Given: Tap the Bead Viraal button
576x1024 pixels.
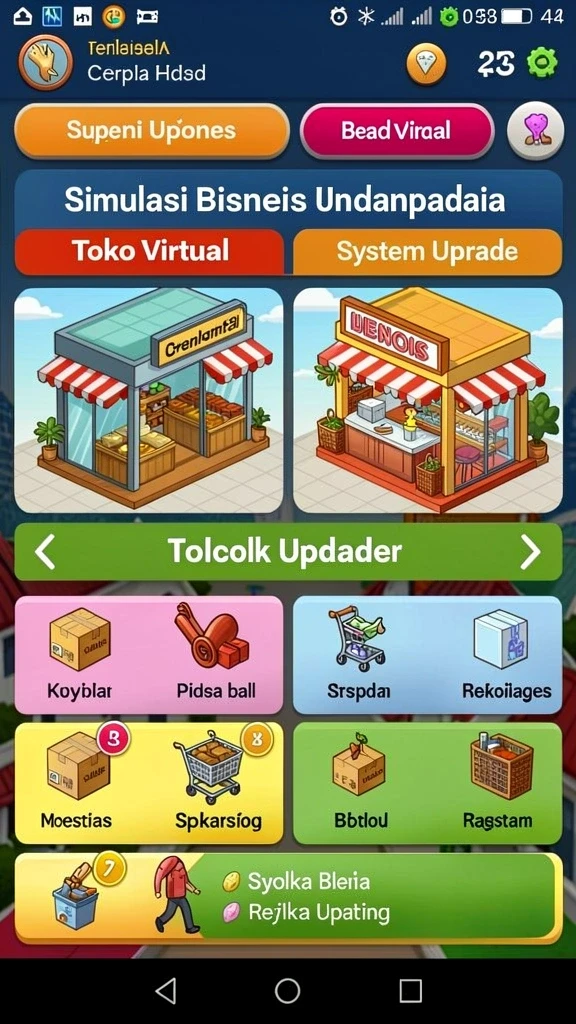Looking at the screenshot, I should click(x=396, y=131).
